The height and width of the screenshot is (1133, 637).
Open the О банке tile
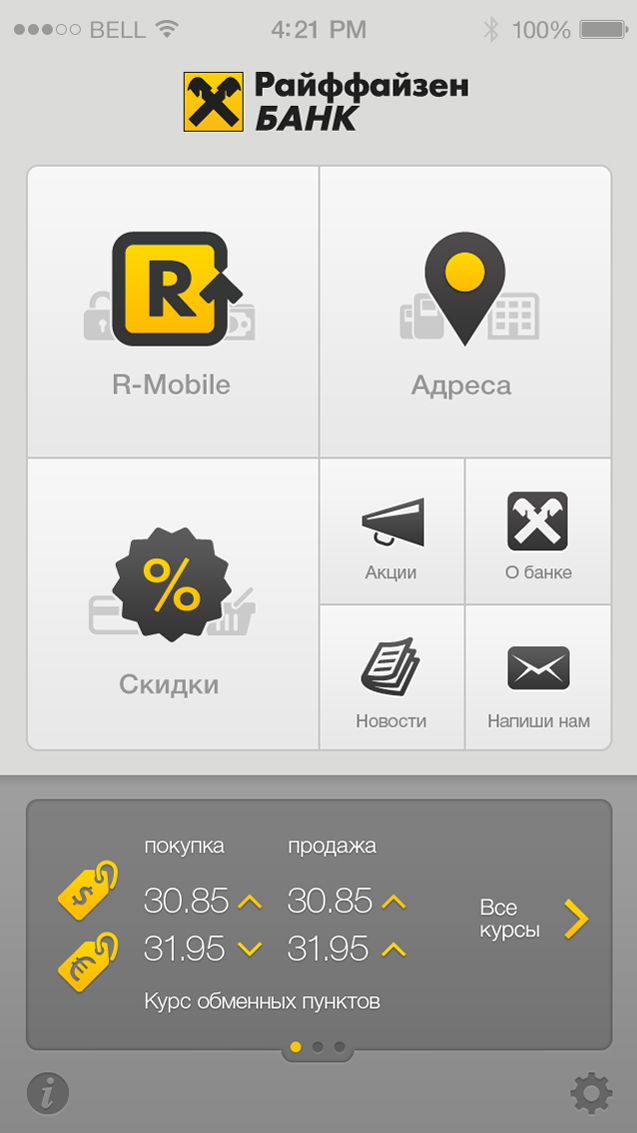tap(538, 531)
